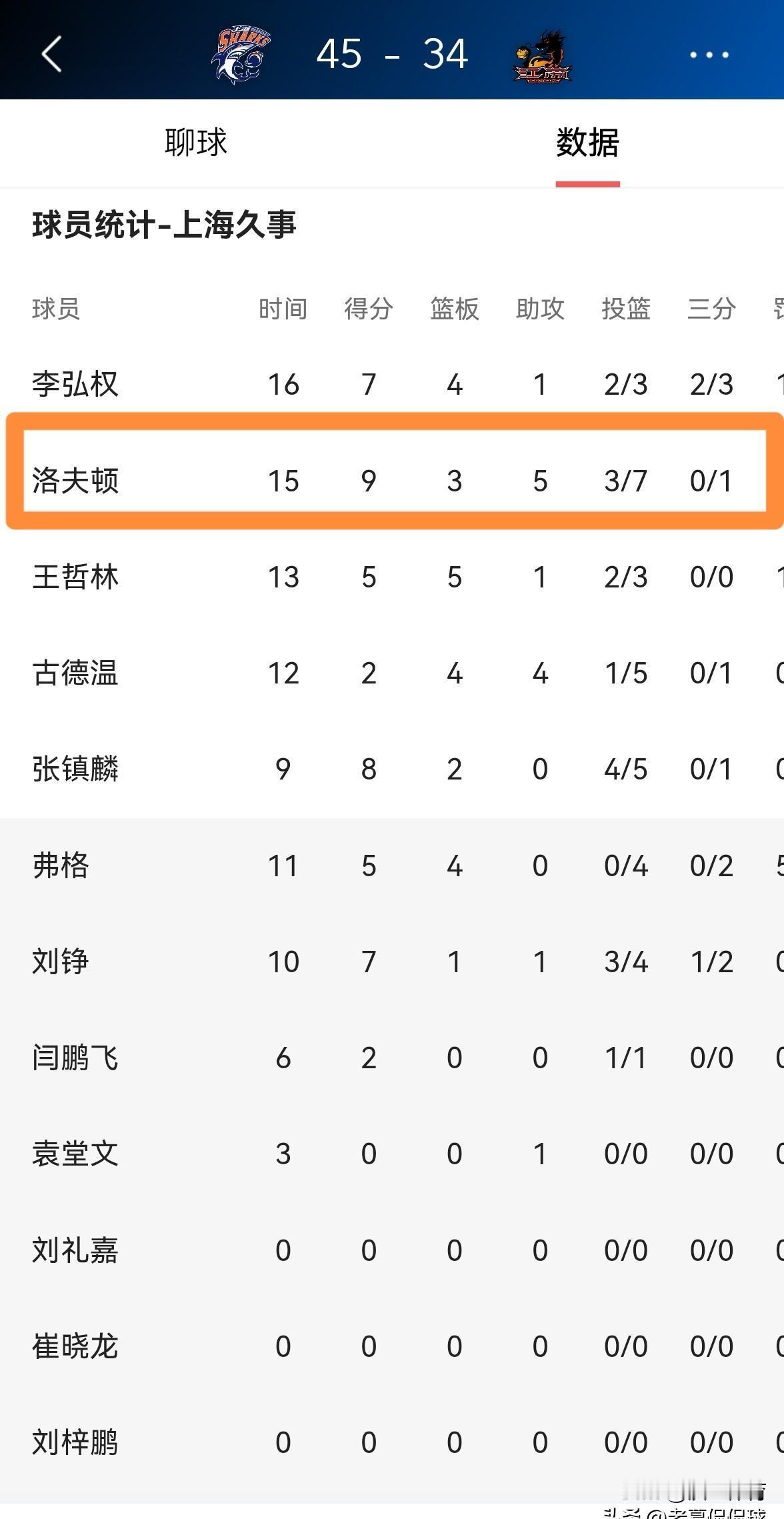Tap the back arrow to return

(x=50, y=55)
